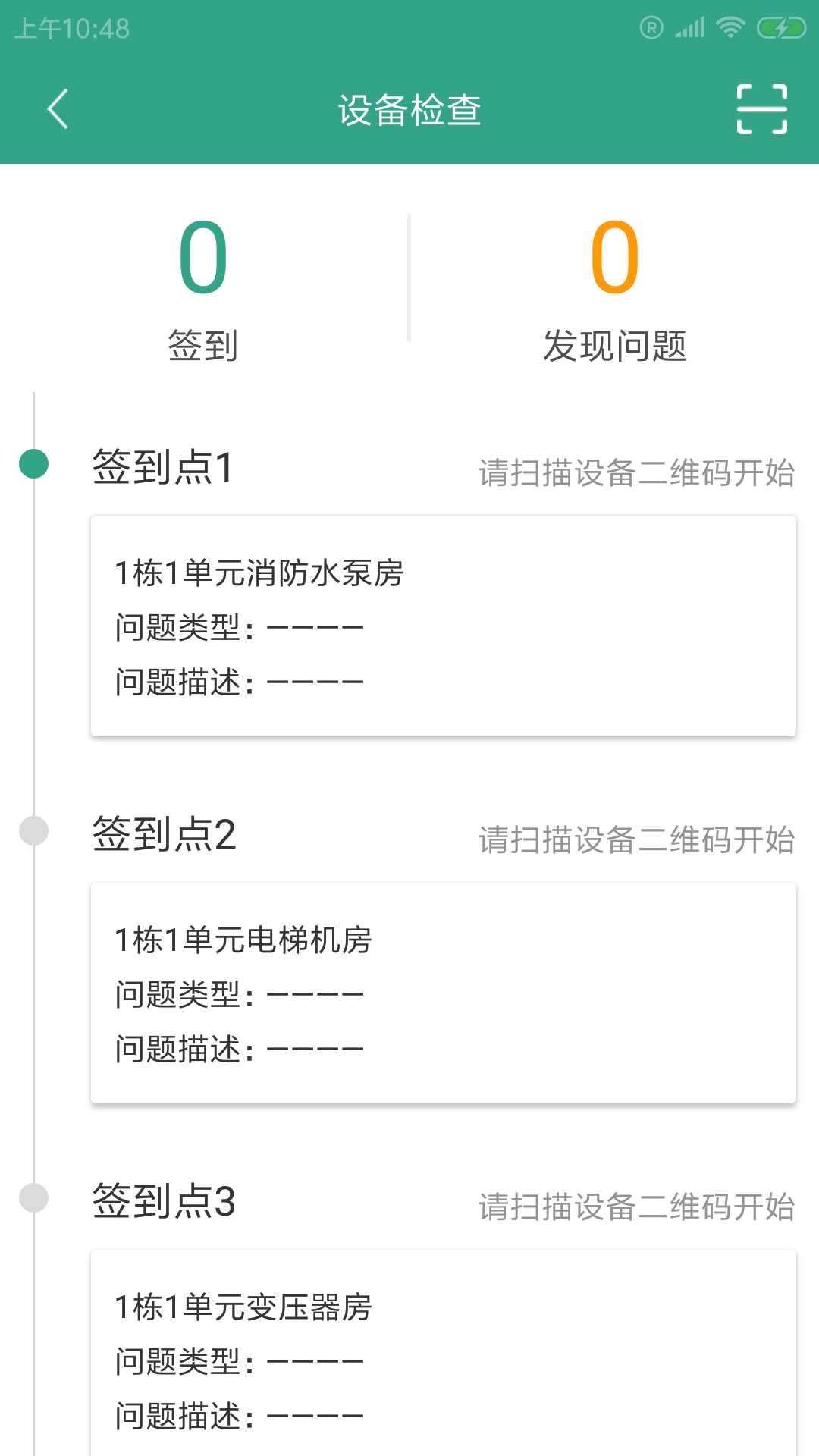Tap the R roaming indicator icon
The image size is (819, 1456).
pos(651,26)
